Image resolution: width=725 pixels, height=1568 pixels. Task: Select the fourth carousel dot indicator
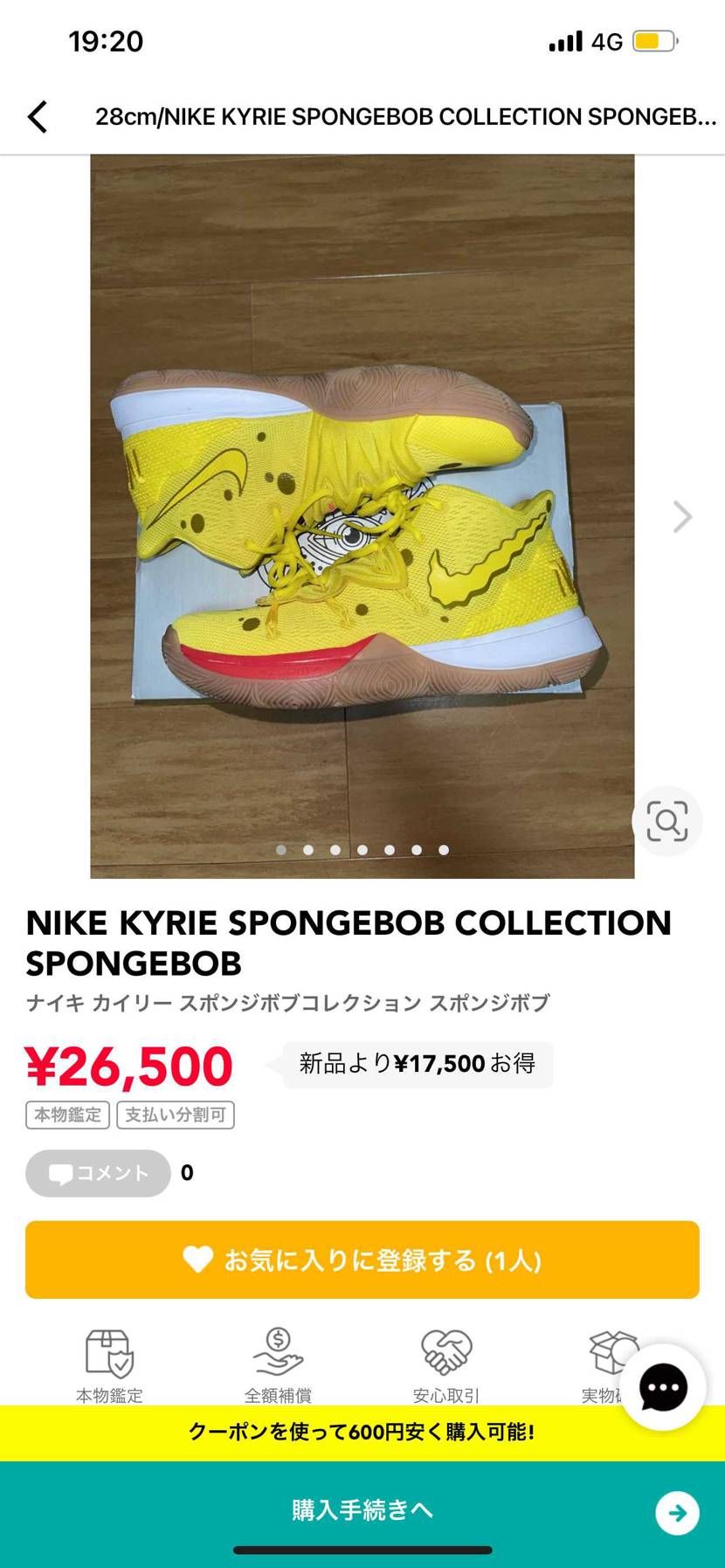pyautogui.click(x=362, y=848)
